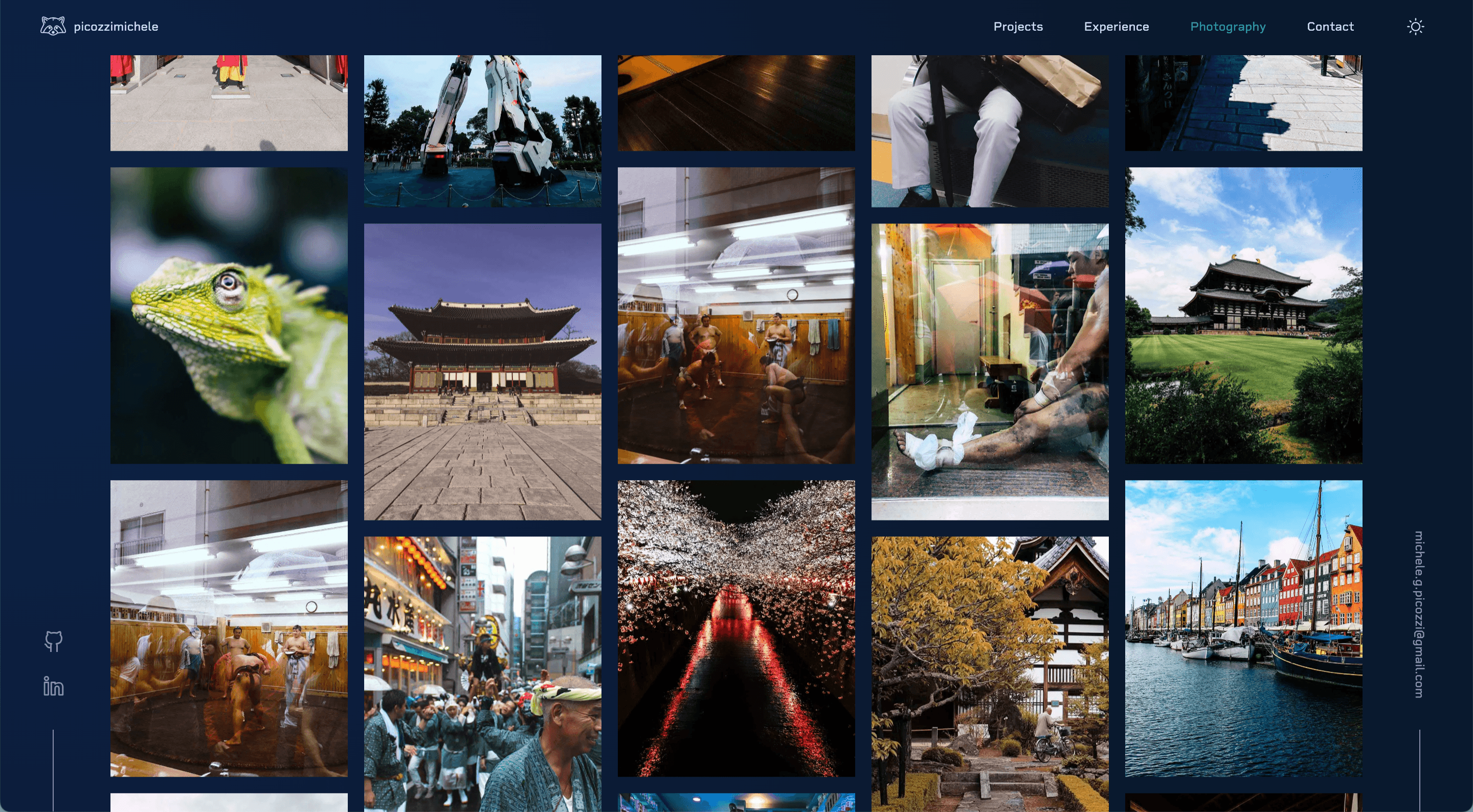Tap the michele.g.picozzi@gmail.com email link
This screenshot has width=1473, height=812.
coord(1419,615)
